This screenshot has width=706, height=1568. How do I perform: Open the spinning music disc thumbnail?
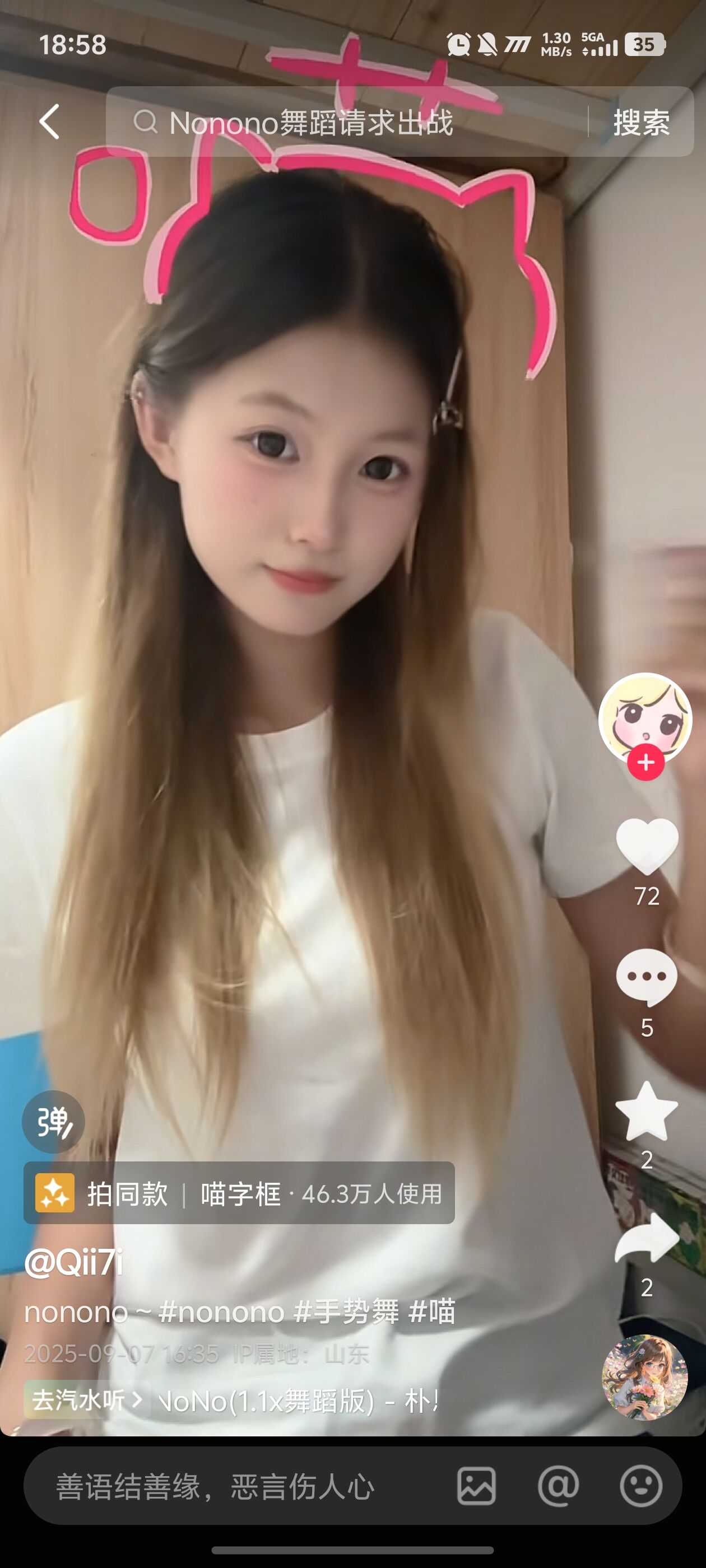644,1377
